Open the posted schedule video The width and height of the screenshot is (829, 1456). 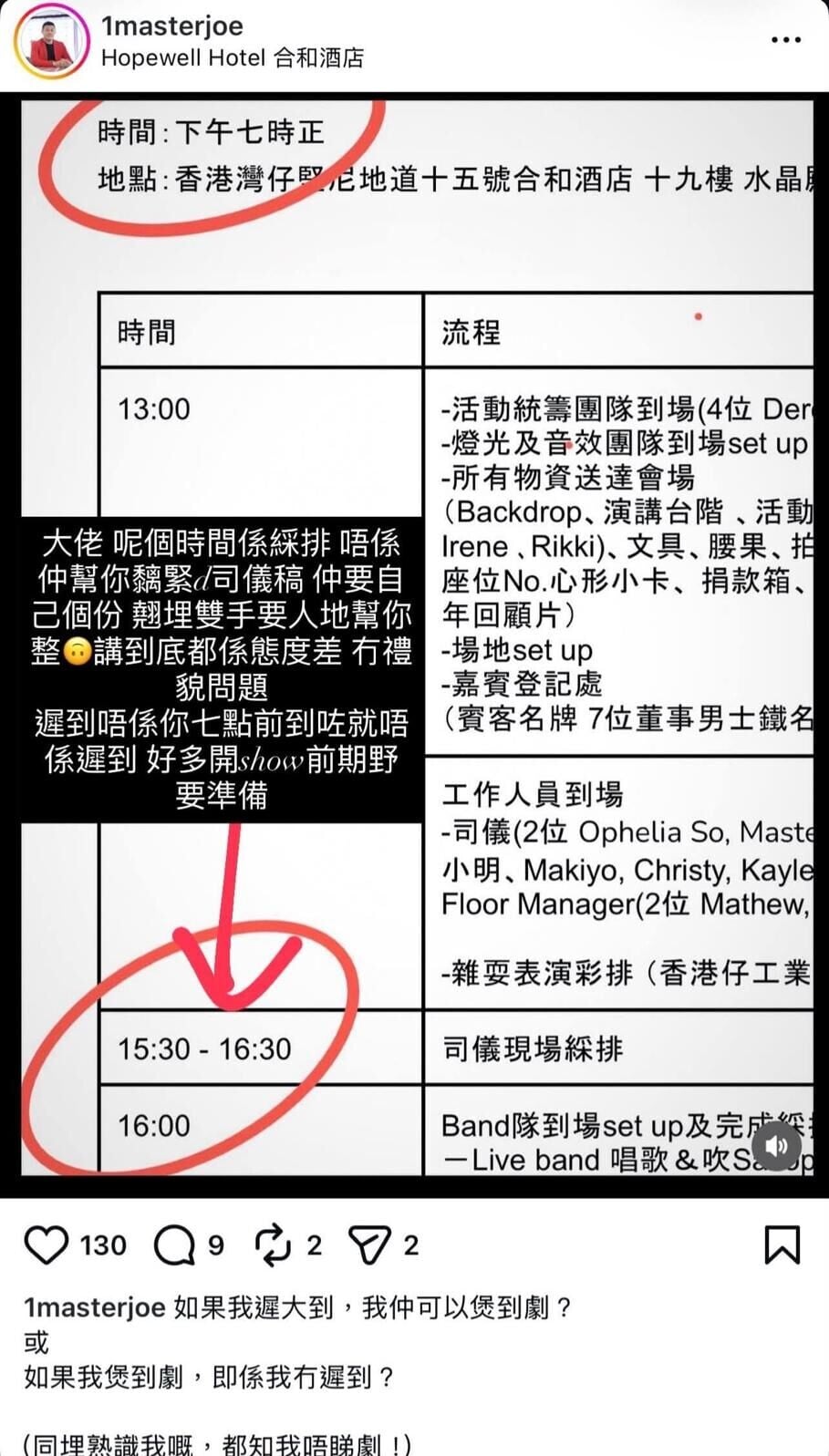click(417, 637)
